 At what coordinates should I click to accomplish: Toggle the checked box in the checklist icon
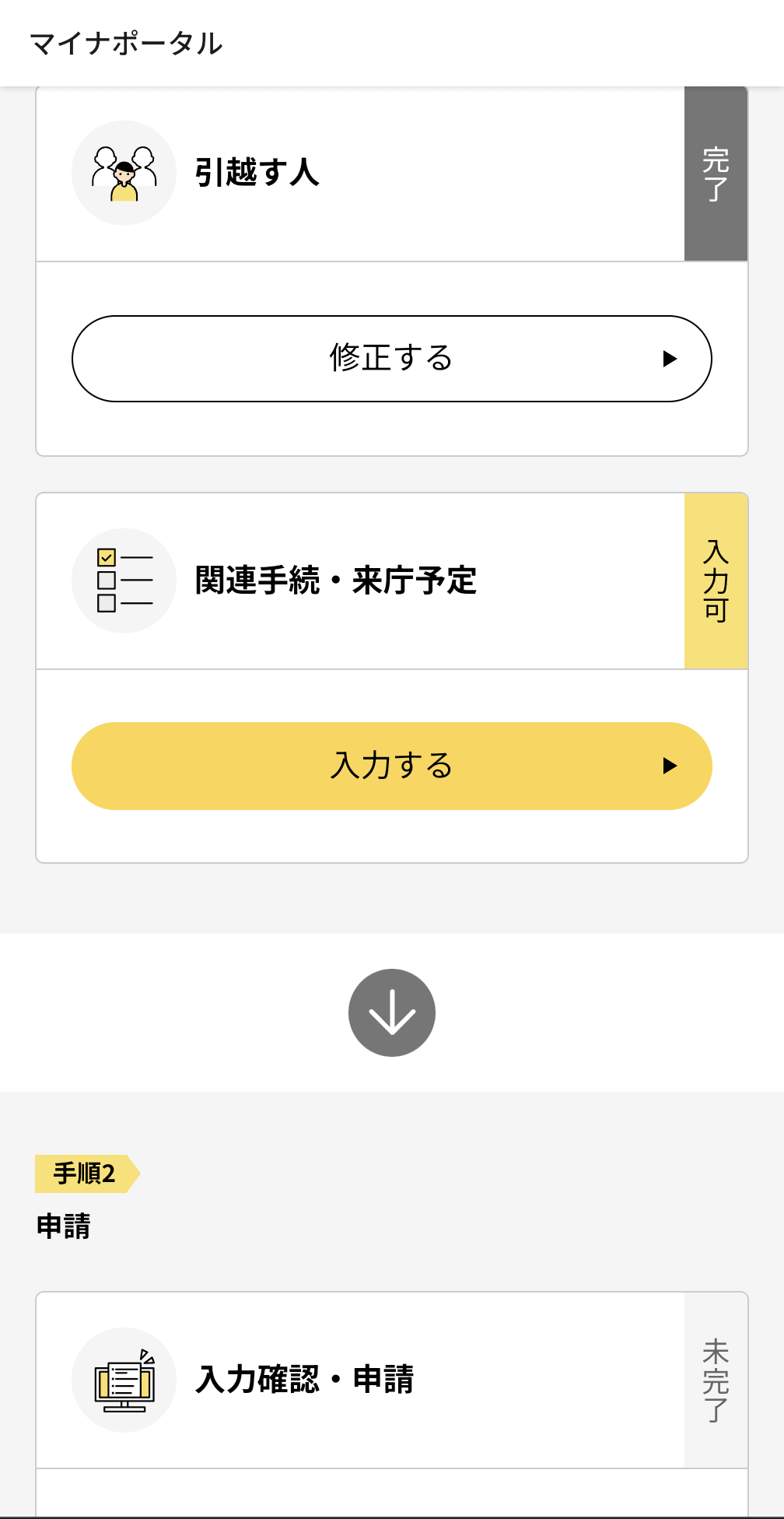(x=106, y=556)
